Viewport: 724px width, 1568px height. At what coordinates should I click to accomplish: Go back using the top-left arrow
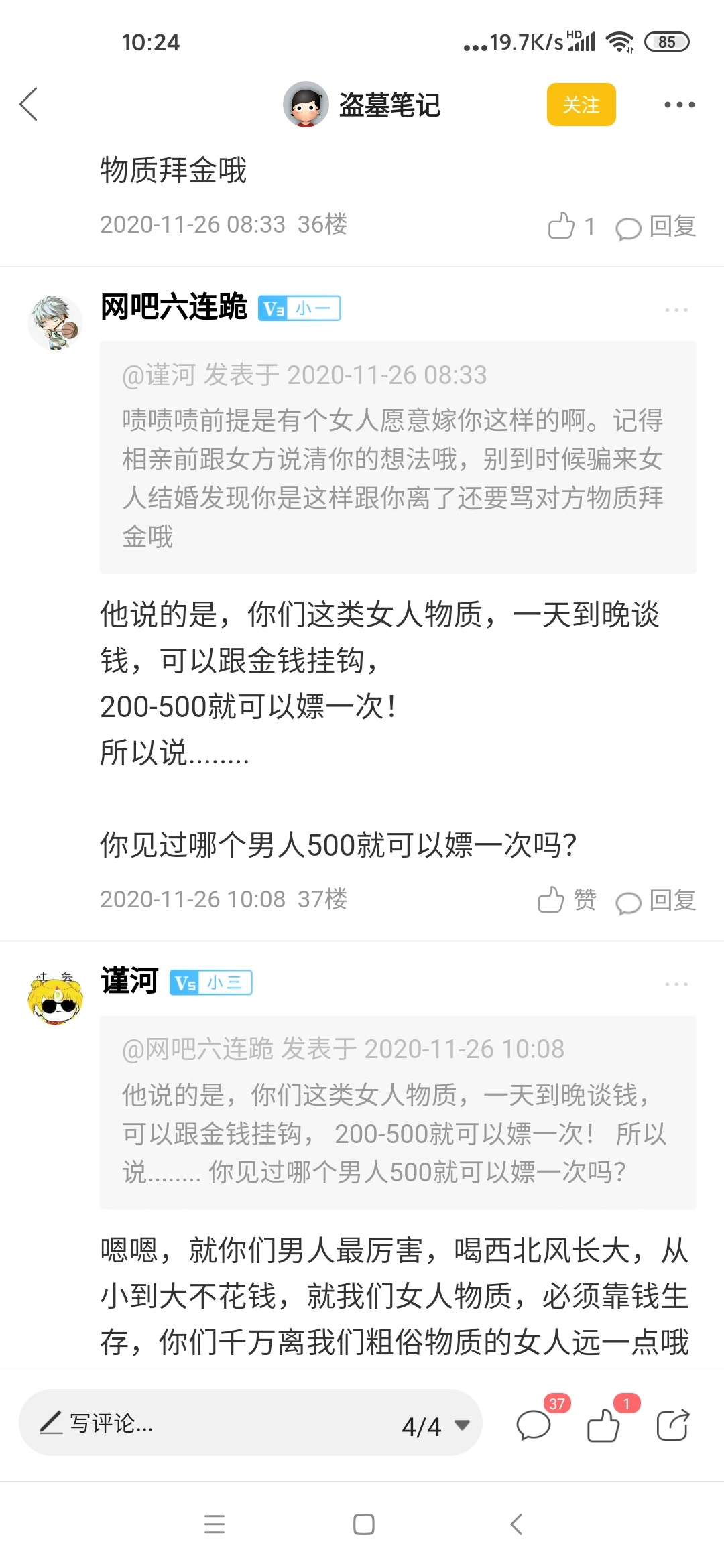(x=29, y=105)
